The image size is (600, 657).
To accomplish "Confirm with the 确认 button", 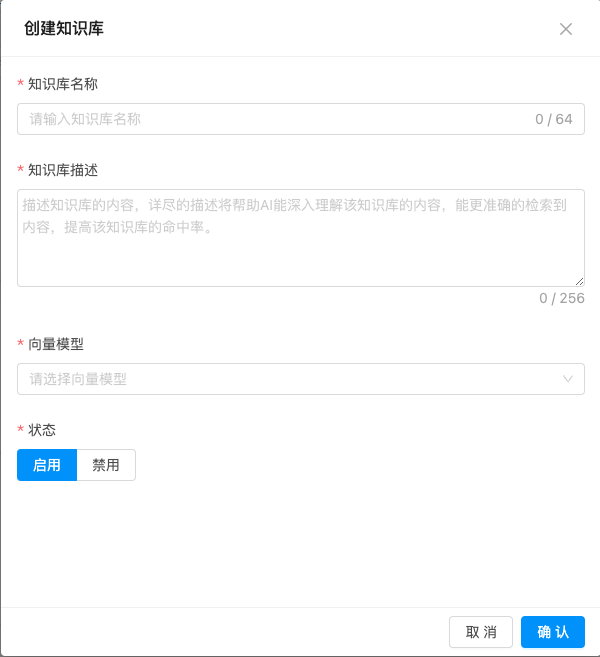I will click(x=553, y=632).
